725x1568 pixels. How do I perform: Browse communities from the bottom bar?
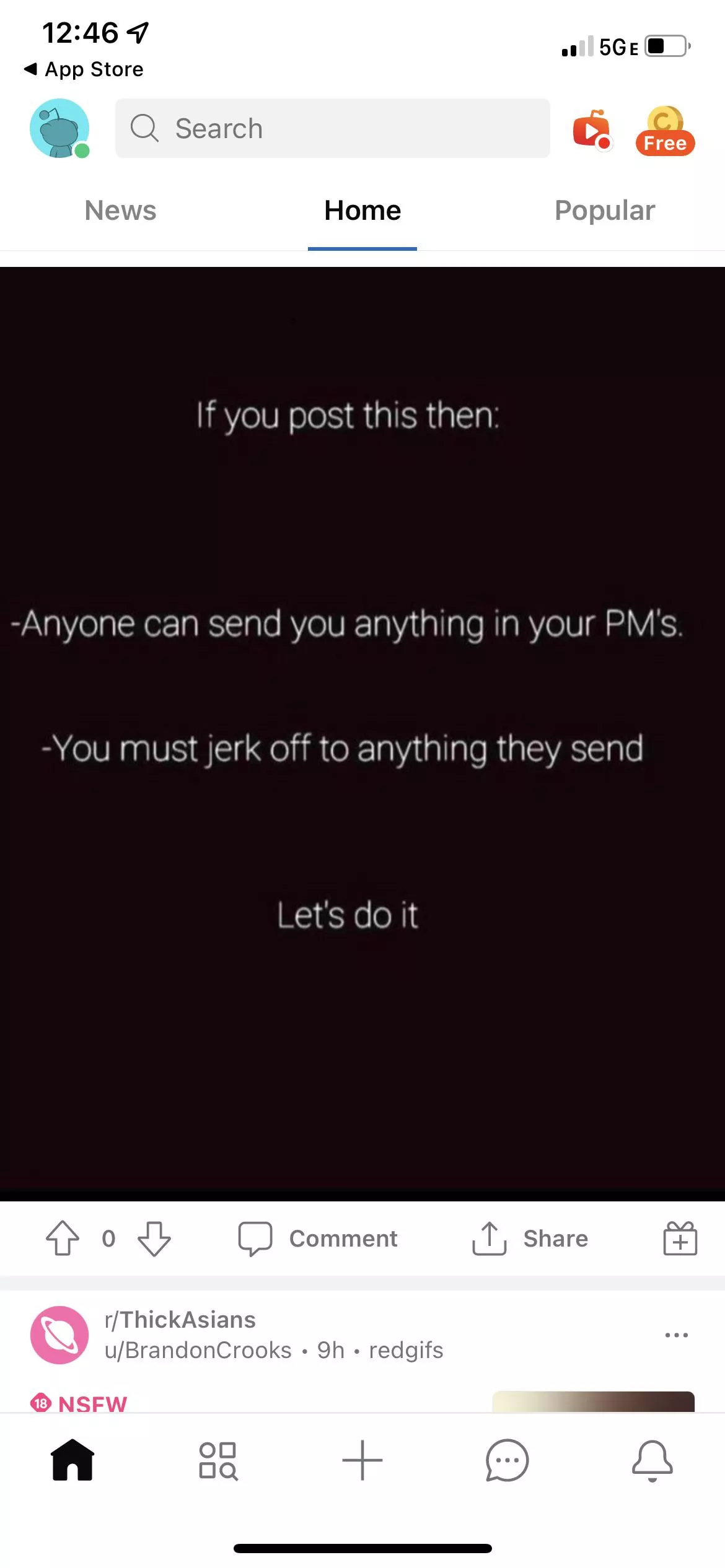[217, 1460]
